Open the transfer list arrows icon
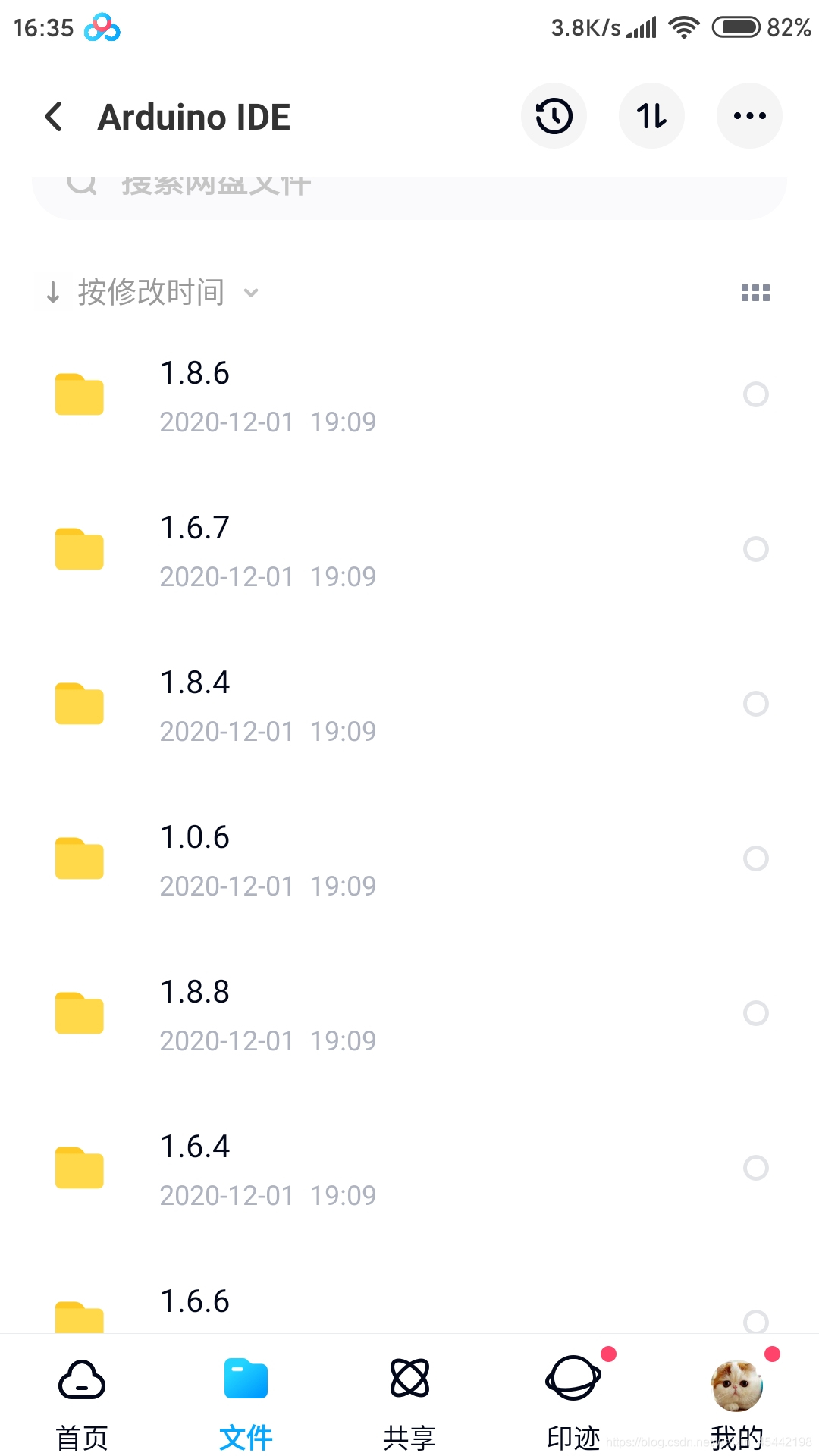 point(651,116)
